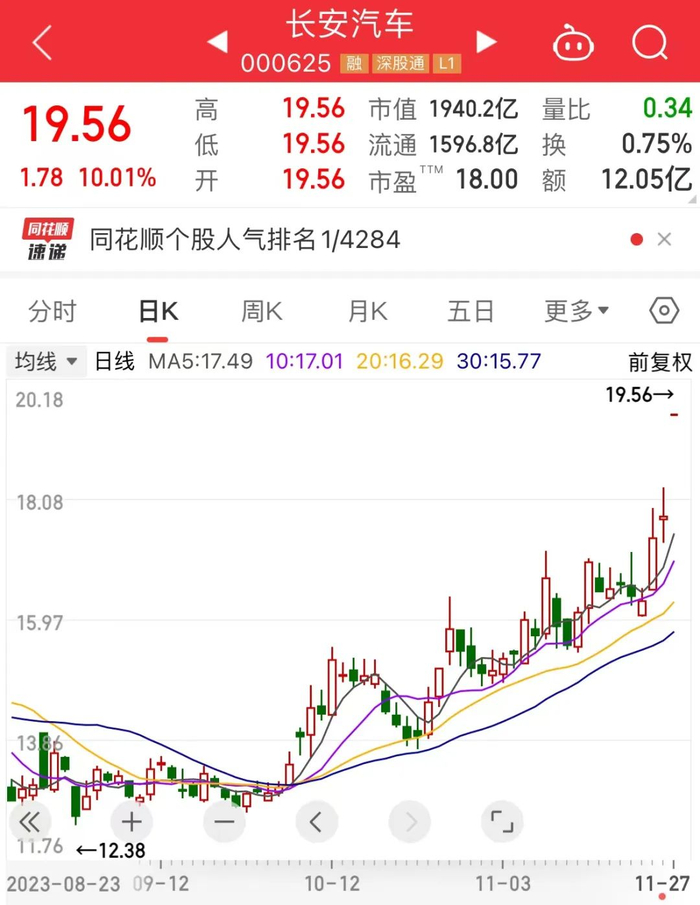Switch to the previous stock
Image resolution: width=700 pixels, height=905 pixels.
pyautogui.click(x=216, y=42)
